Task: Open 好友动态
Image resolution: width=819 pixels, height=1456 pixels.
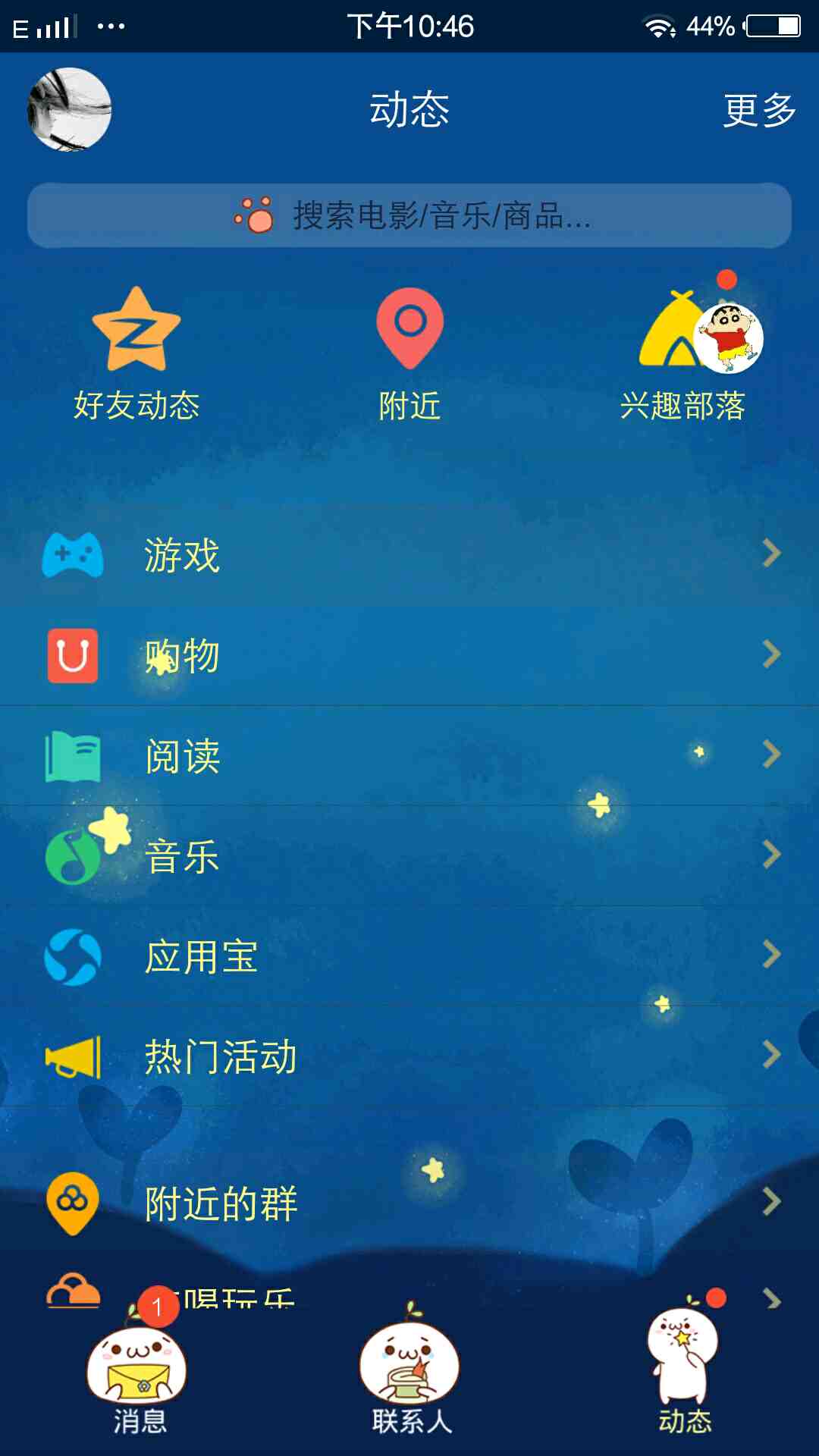Action: tap(136, 353)
